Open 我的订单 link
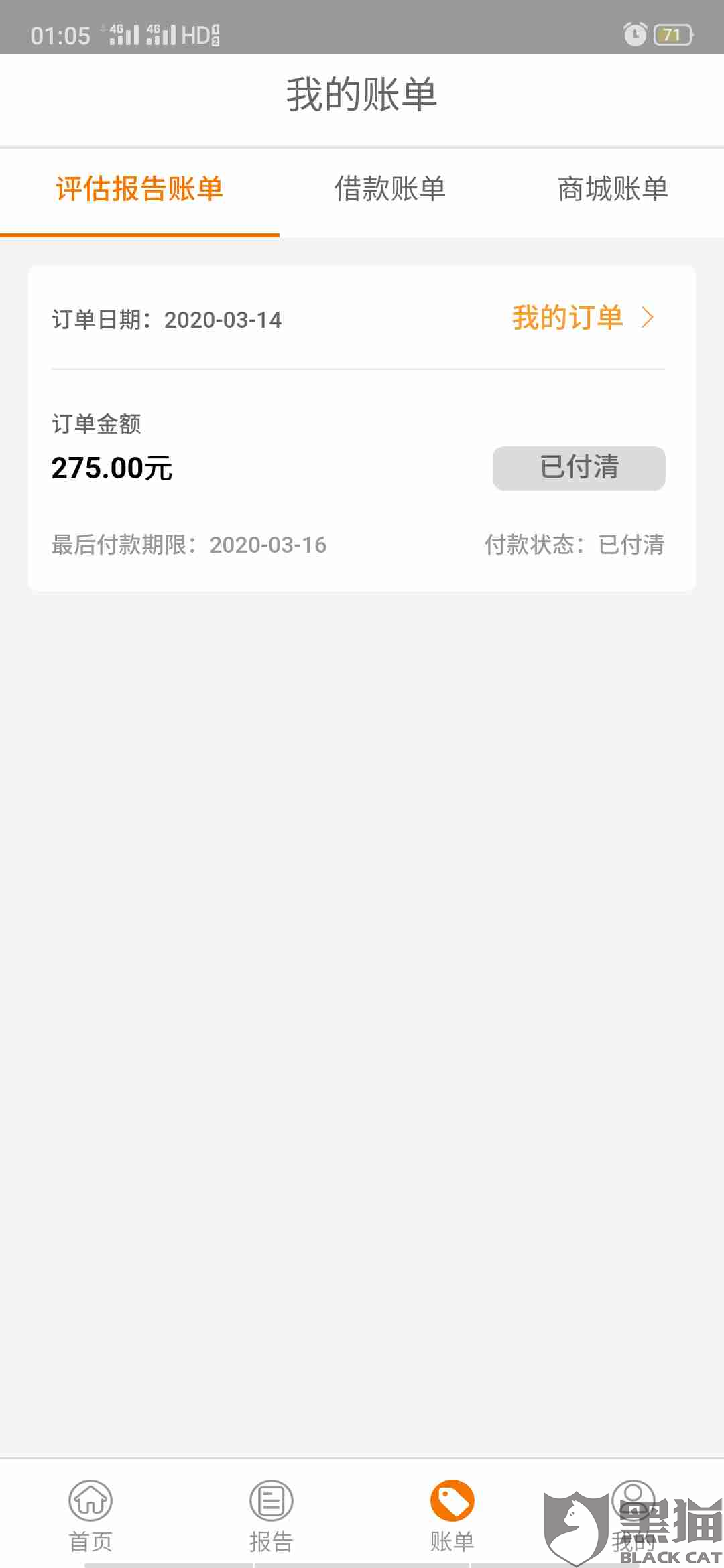The width and height of the screenshot is (724, 1568). (x=582, y=318)
